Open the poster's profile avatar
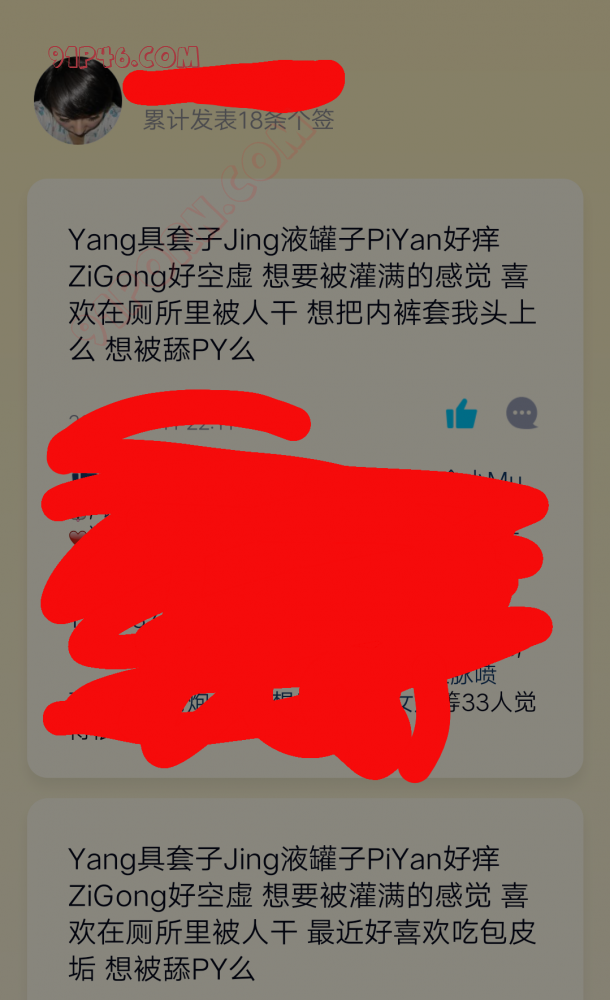Image resolution: width=610 pixels, height=1000 pixels. [x=78, y=99]
